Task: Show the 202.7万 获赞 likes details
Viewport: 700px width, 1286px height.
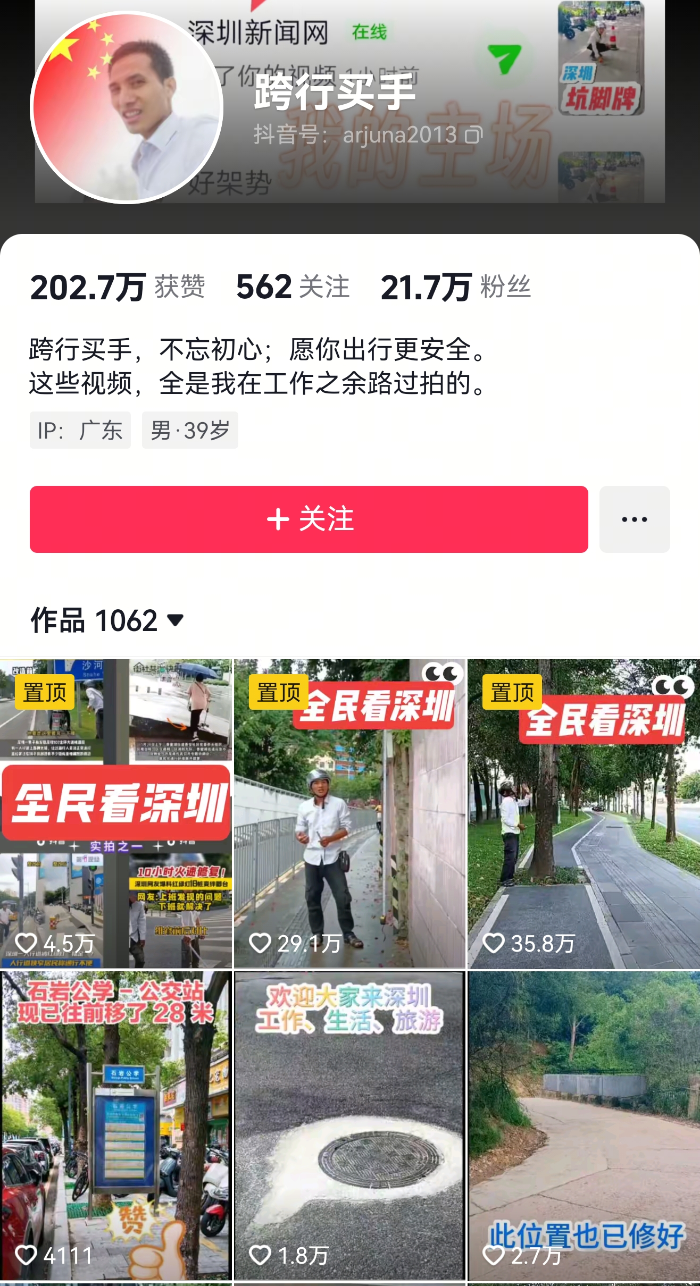Action: (x=117, y=288)
